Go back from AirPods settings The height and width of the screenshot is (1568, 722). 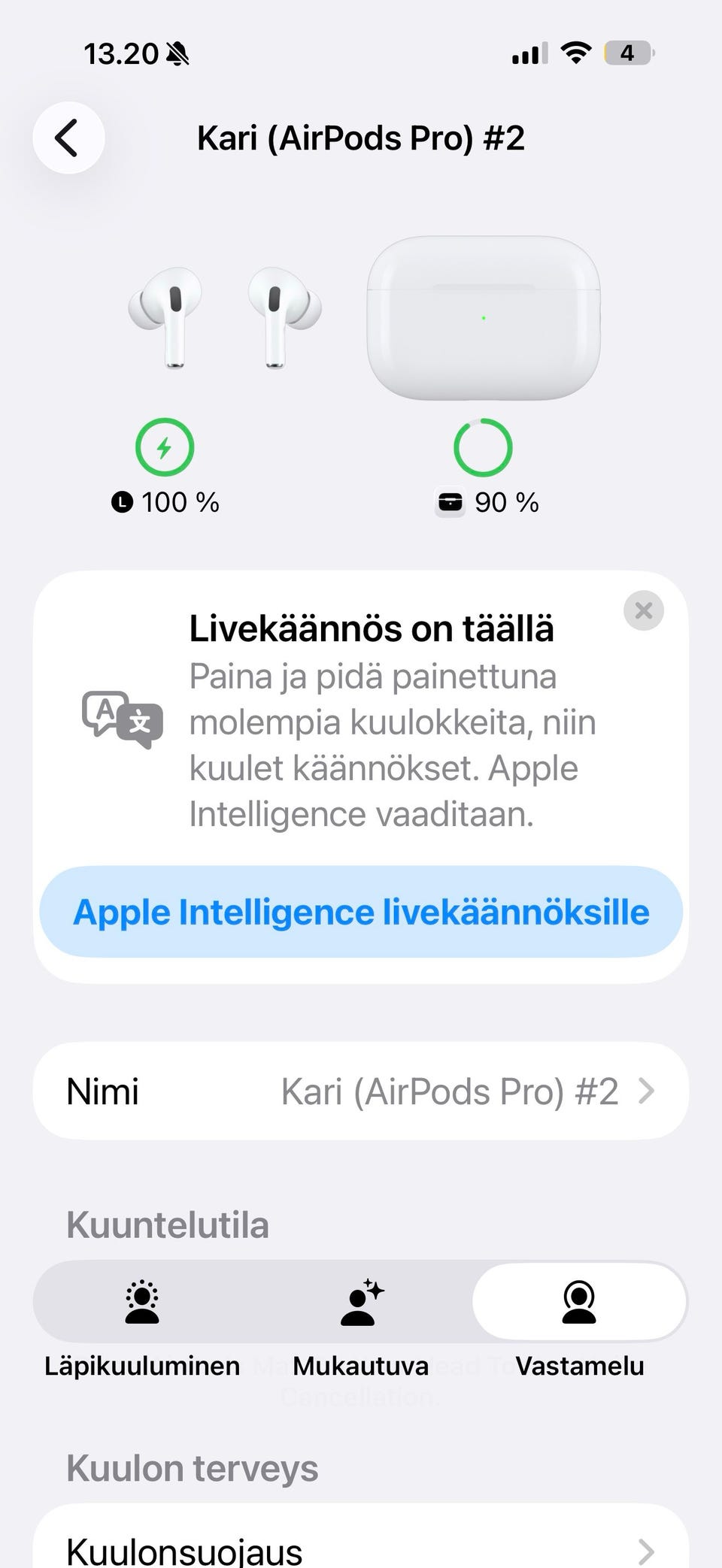[68, 138]
